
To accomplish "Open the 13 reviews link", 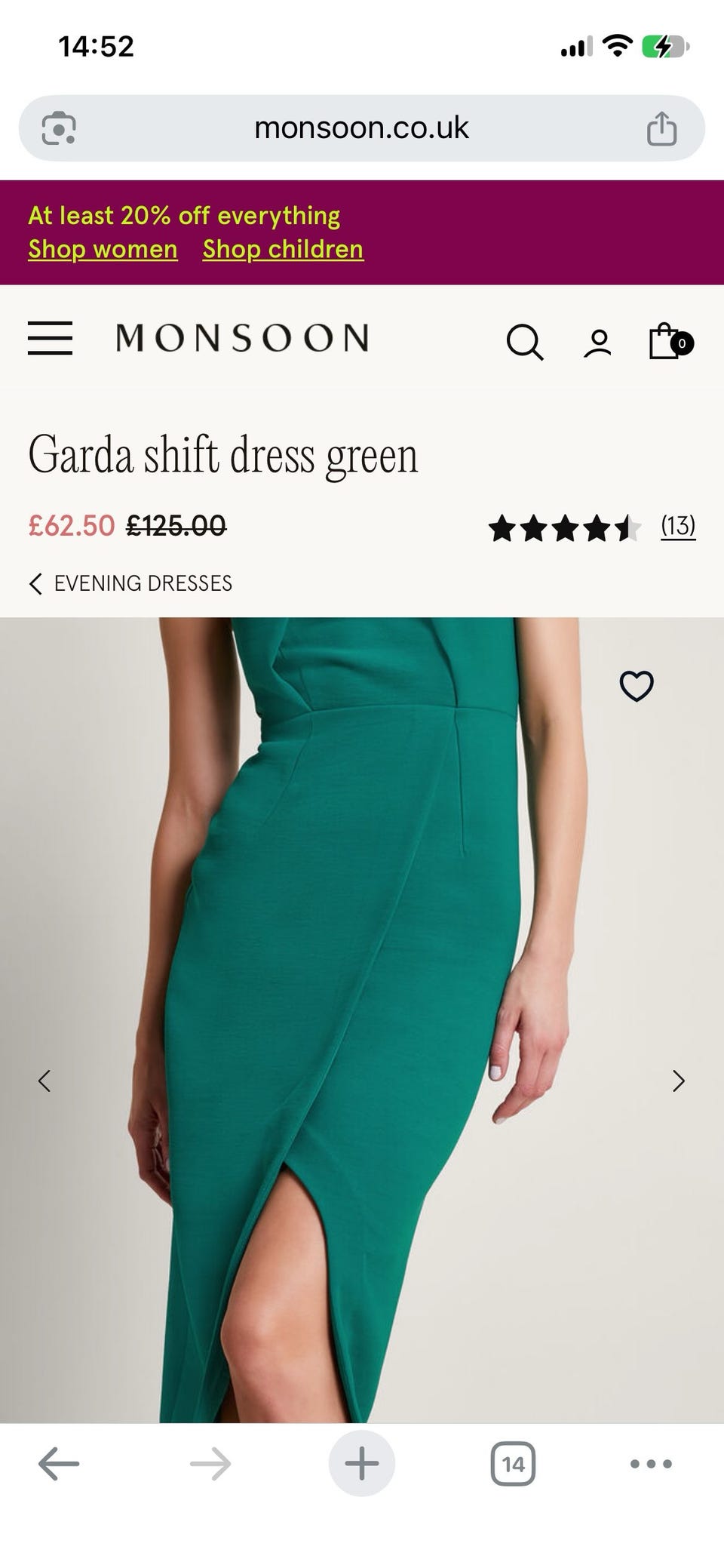I will [x=678, y=525].
